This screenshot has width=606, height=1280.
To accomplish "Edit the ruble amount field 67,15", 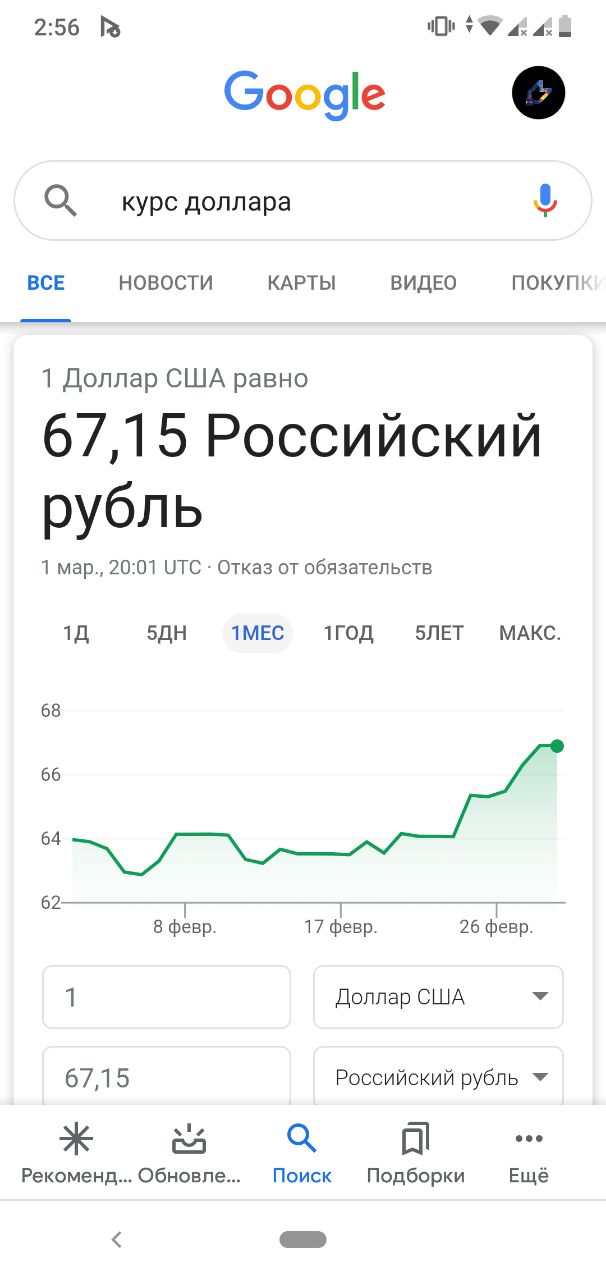I will coord(166,1077).
